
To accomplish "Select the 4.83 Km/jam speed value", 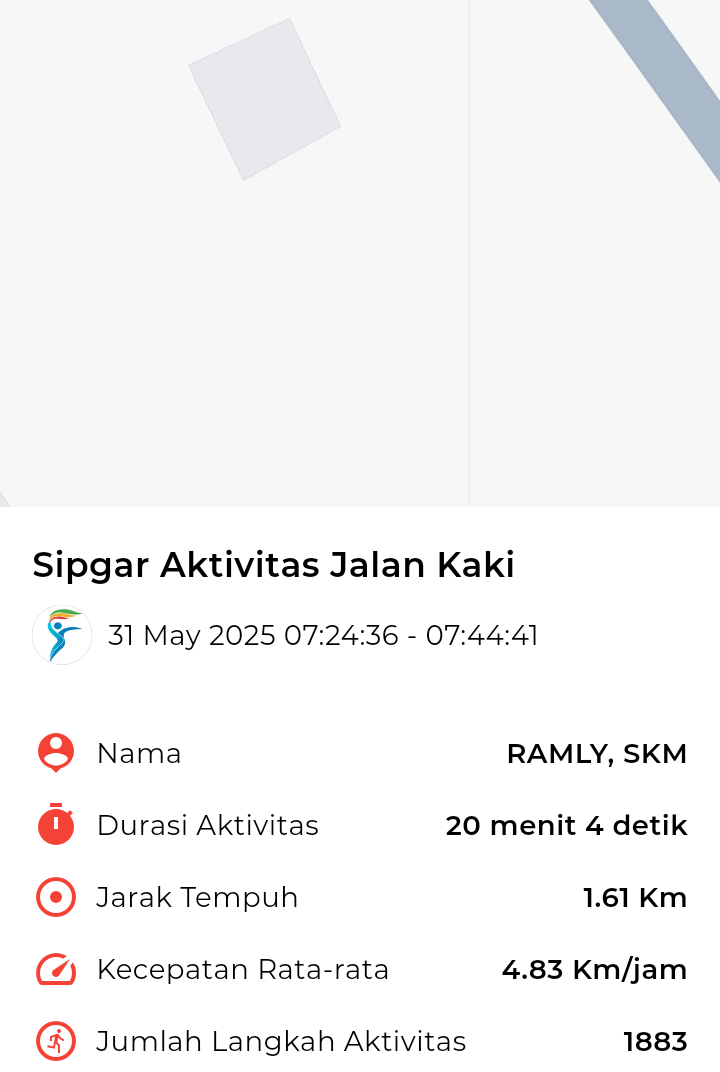I will [595, 969].
